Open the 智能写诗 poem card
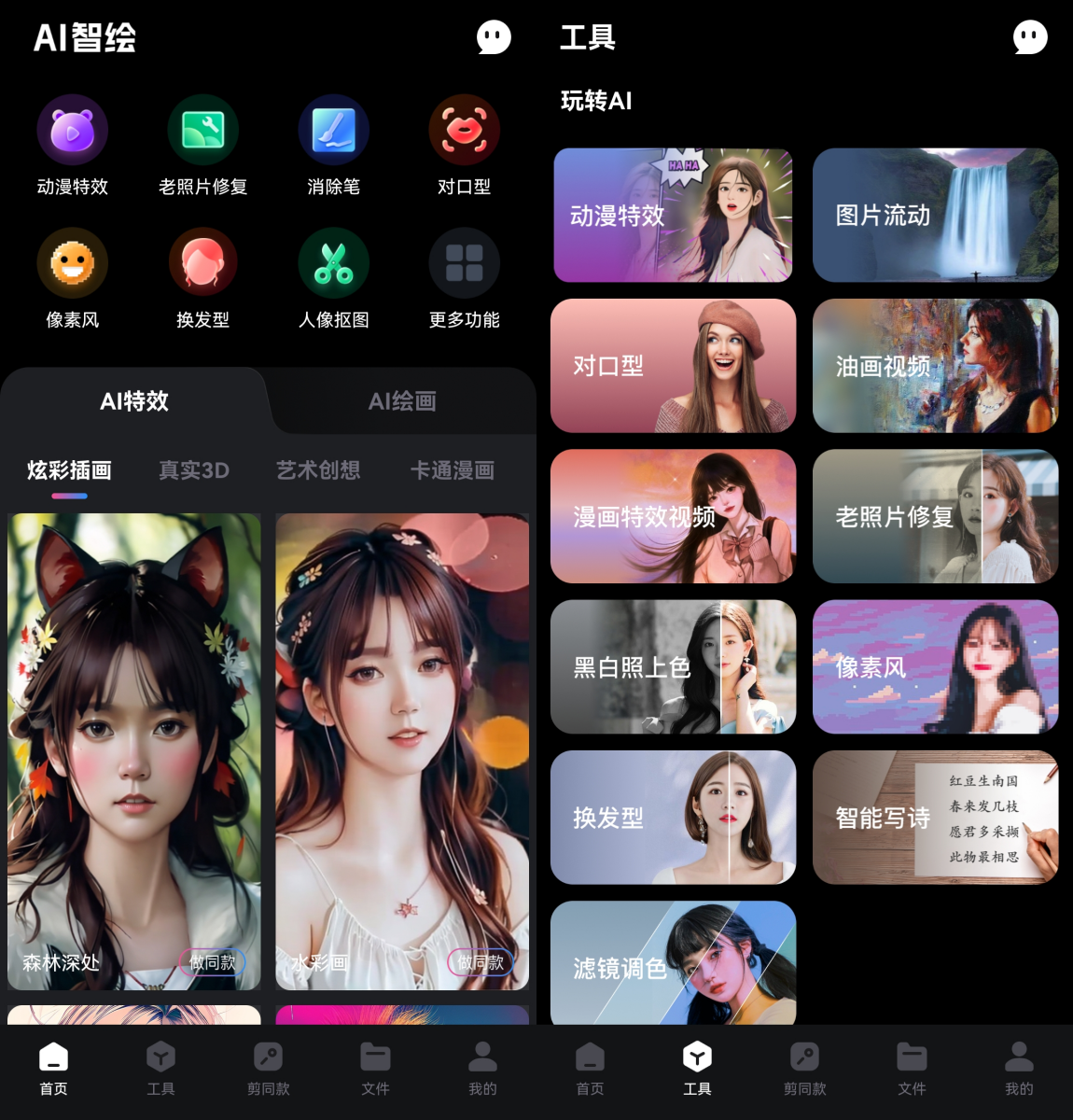The image size is (1073, 1120). (935, 818)
